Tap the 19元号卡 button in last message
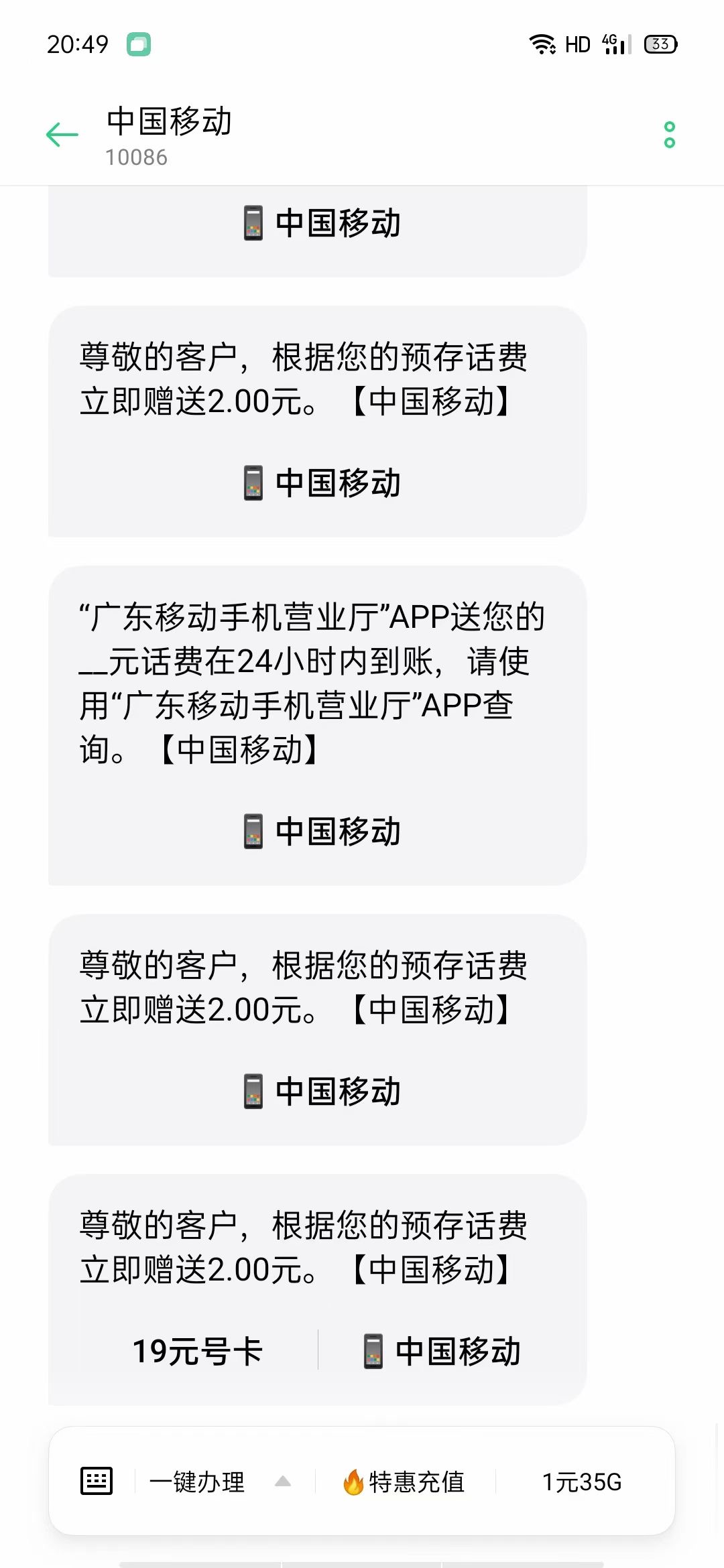Image resolution: width=724 pixels, height=1568 pixels. tap(197, 1351)
